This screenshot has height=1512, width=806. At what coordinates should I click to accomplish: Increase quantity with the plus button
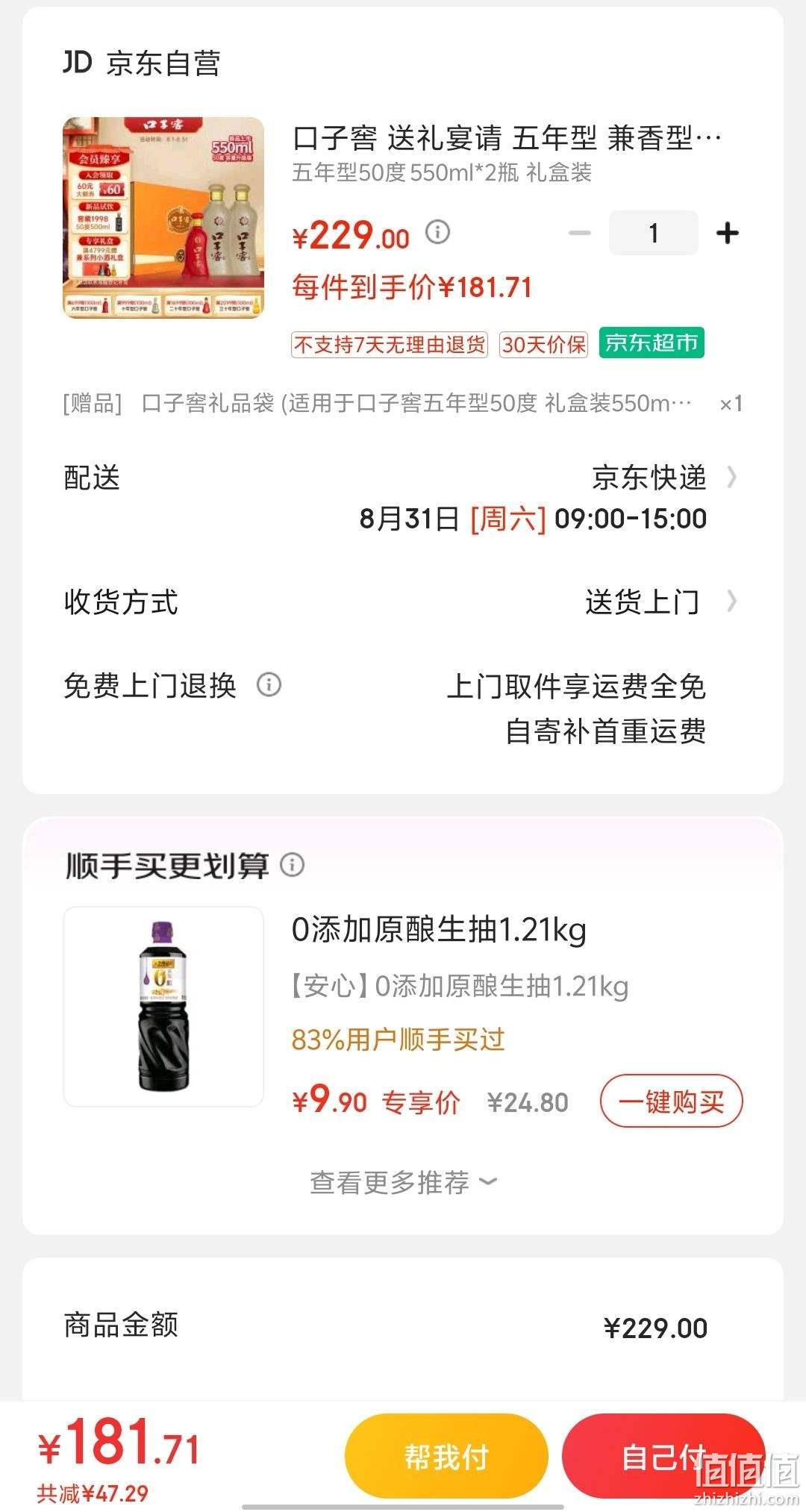(x=728, y=234)
